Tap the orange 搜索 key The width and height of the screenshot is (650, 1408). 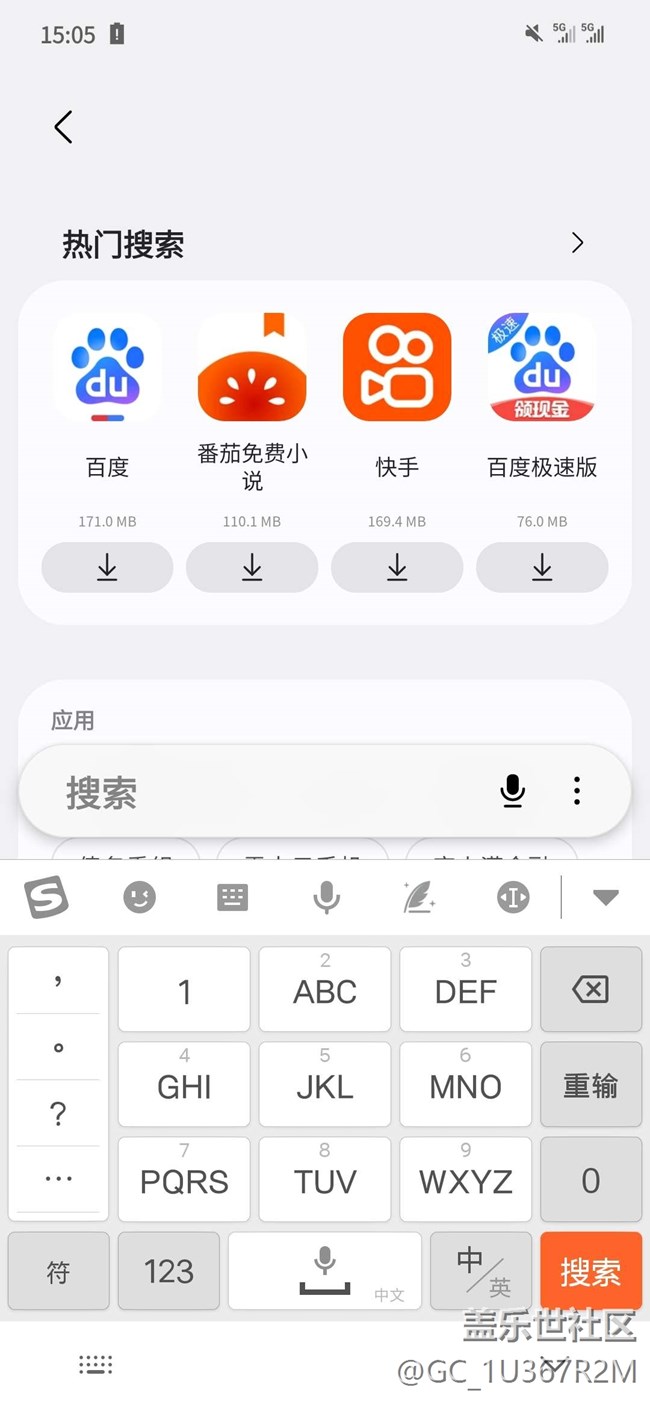[x=591, y=1271]
